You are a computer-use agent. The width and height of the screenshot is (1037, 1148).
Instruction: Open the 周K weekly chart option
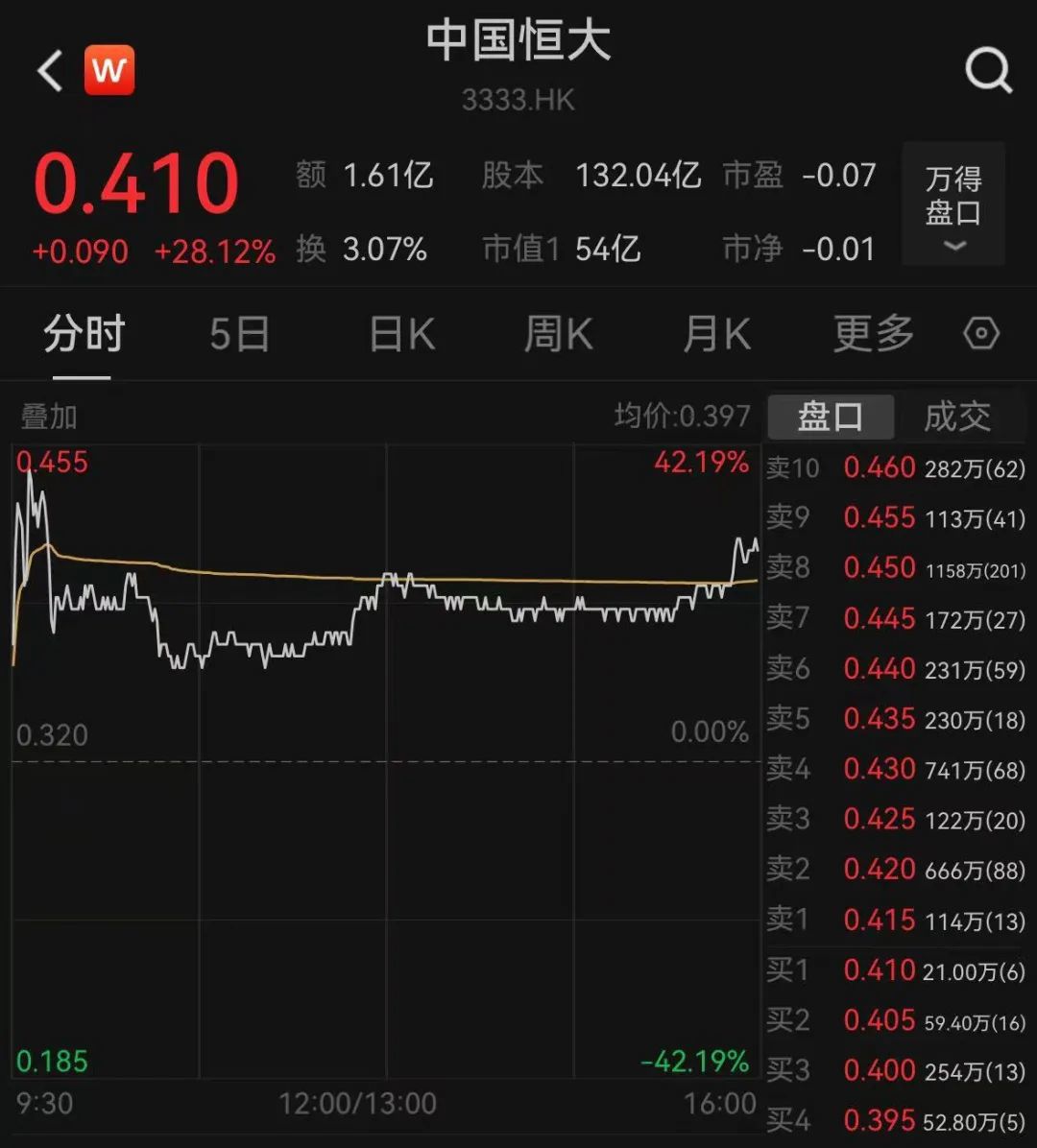click(x=557, y=334)
